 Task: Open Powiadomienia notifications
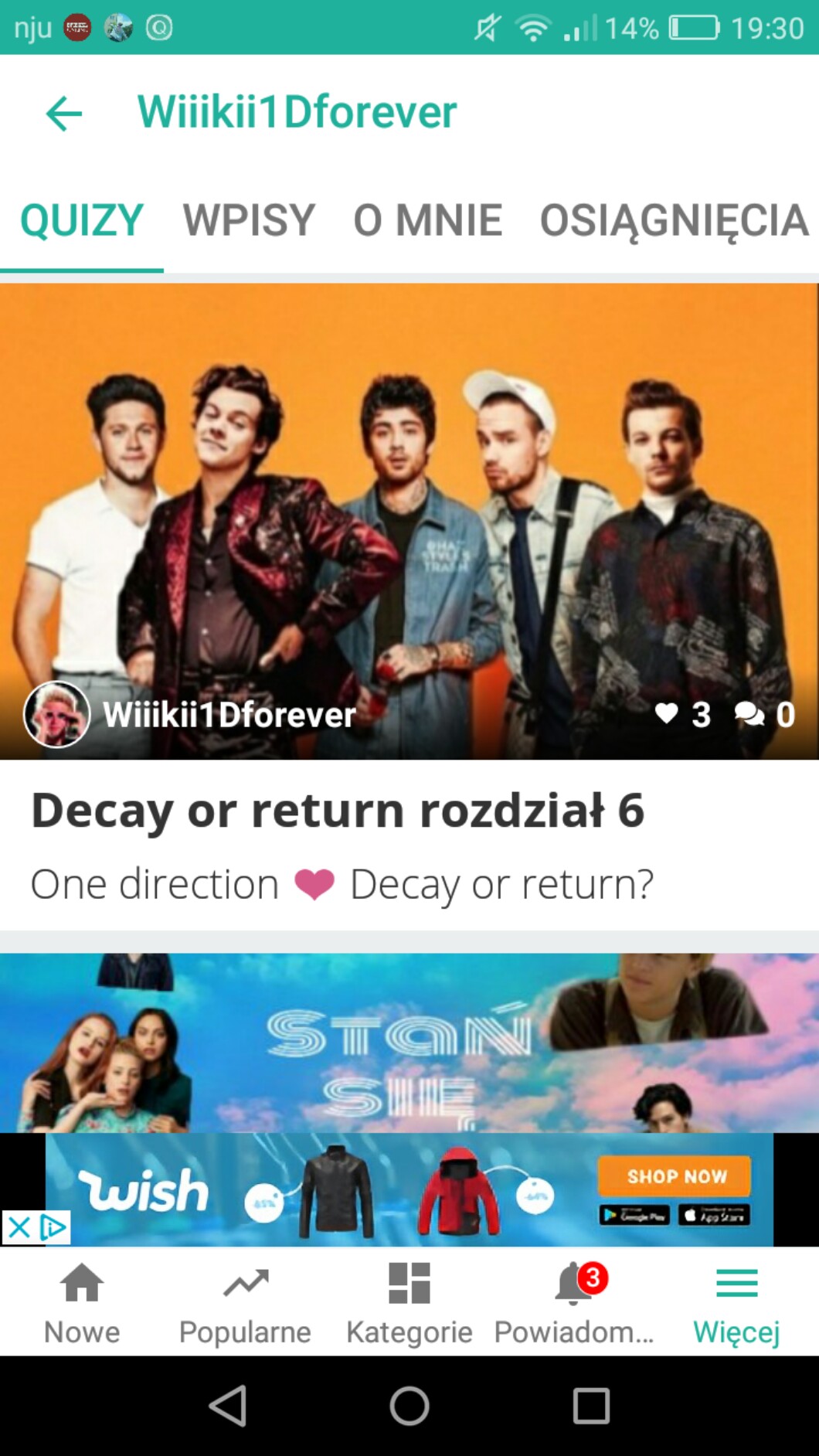coord(573,1301)
